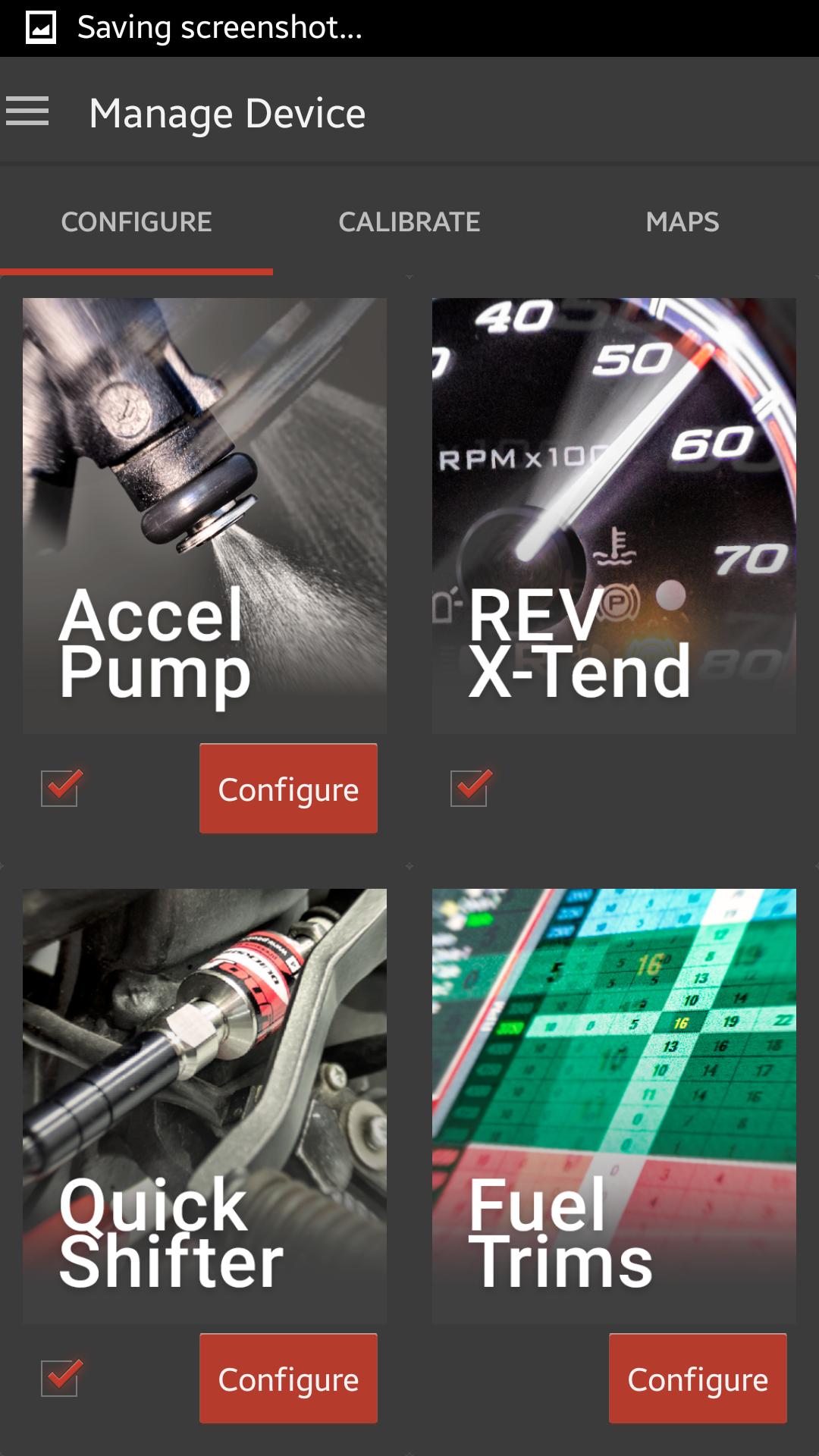Viewport: 819px width, 1456px height.
Task: Open the hamburger navigation drawer
Action: pos(27,111)
